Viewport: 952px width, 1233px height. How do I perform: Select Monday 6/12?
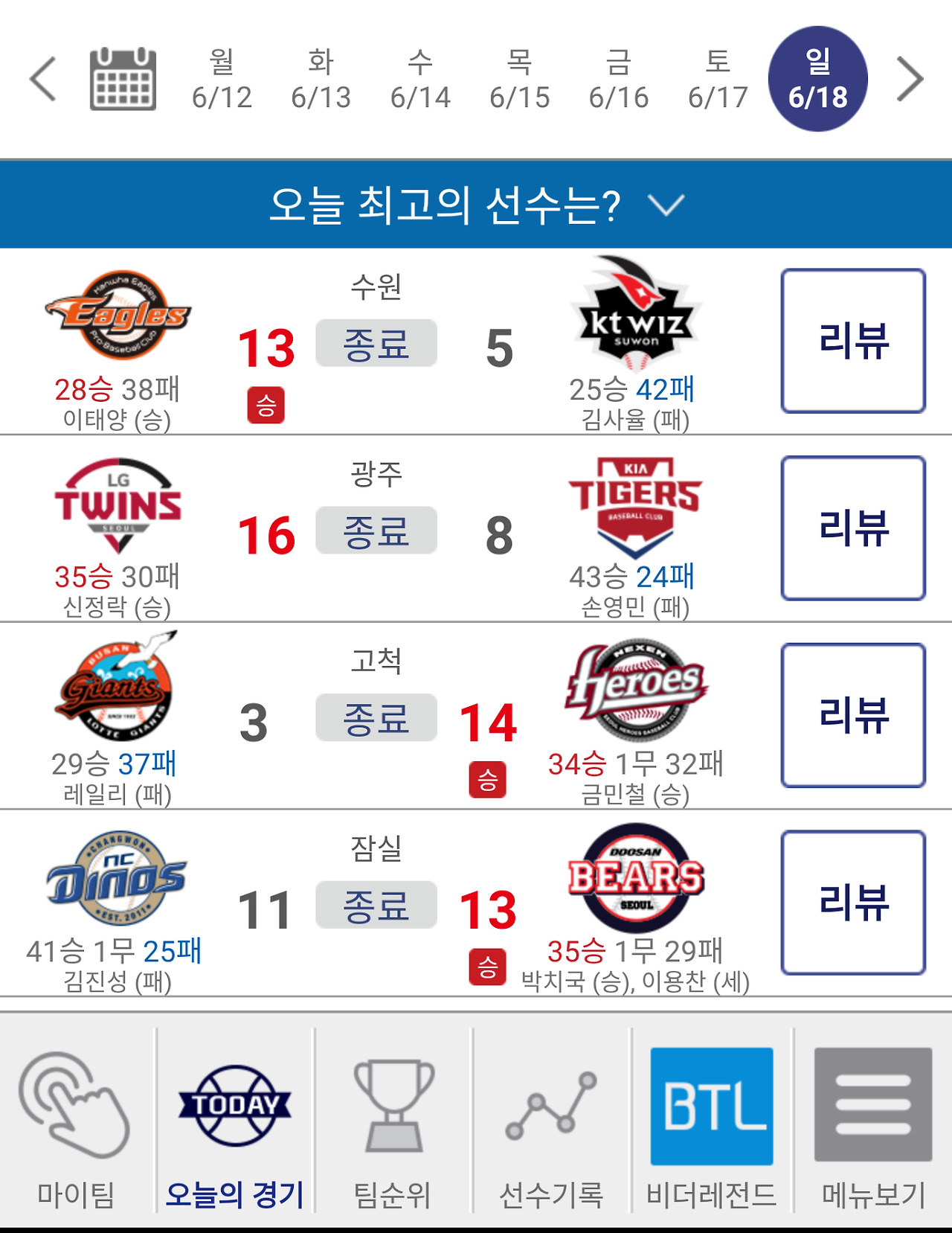point(222,79)
